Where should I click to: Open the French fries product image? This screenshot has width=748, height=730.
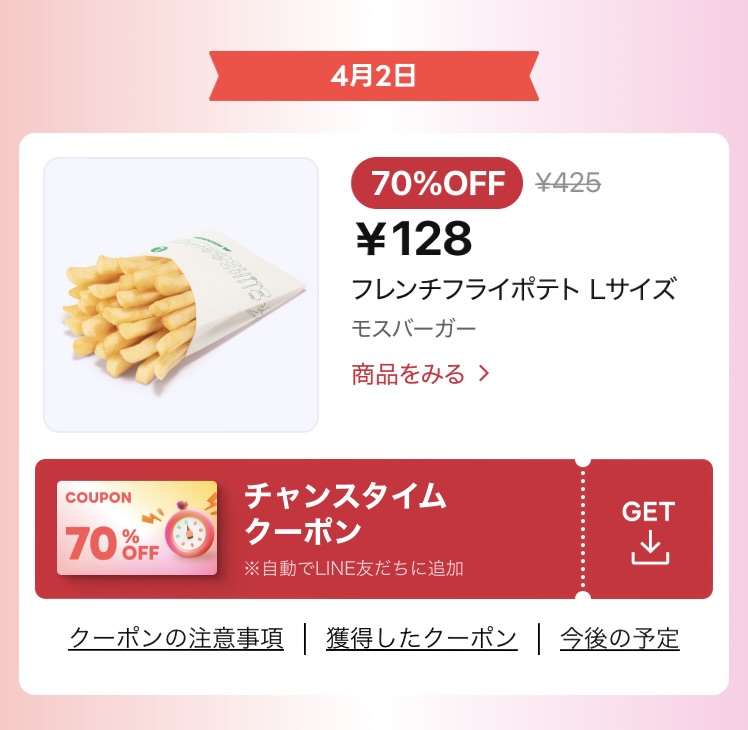[x=181, y=295]
